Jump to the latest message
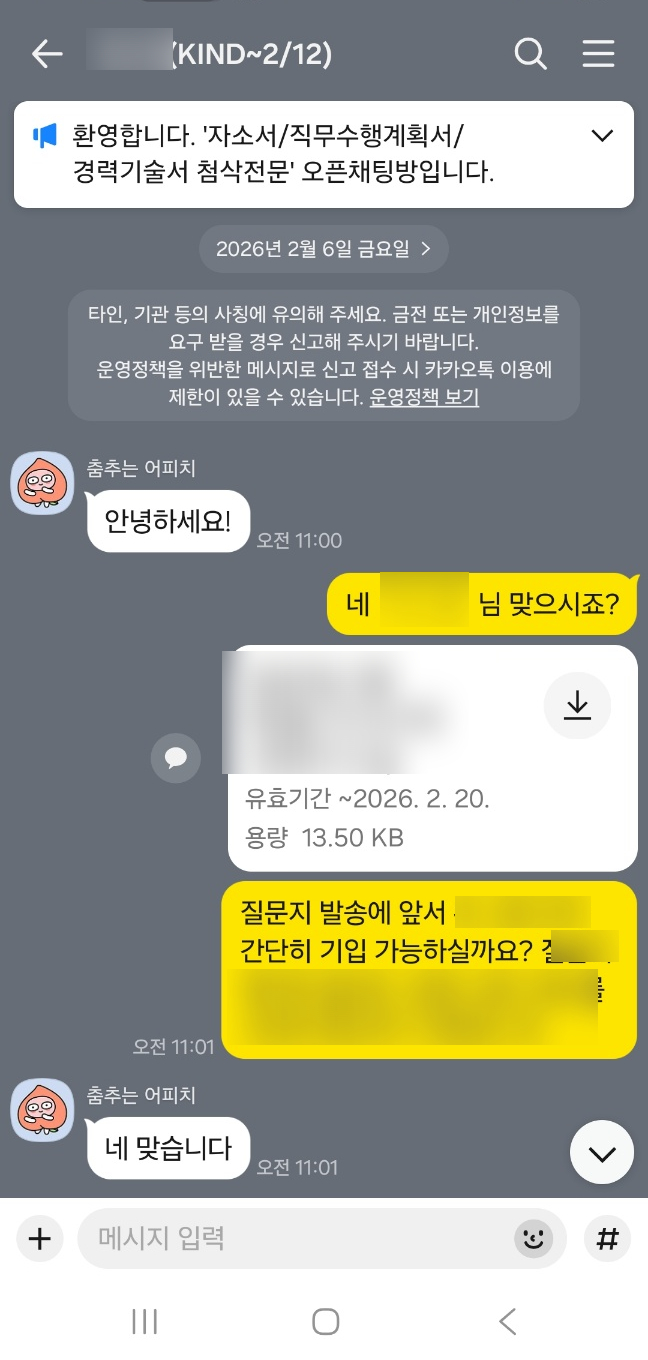Viewport: 648px width, 1360px height. (602, 1153)
